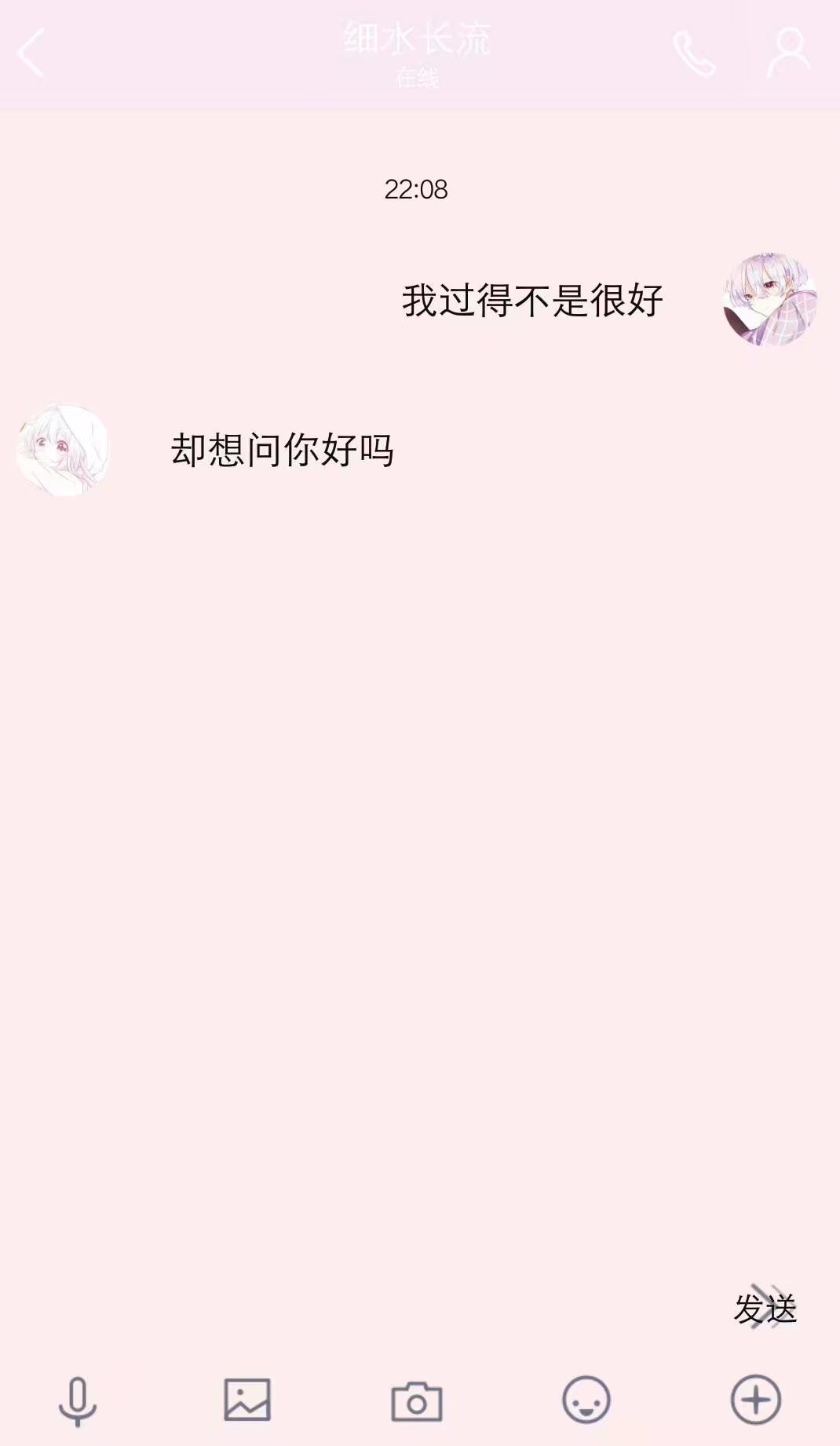840x1446 pixels.
Task: Open the contact profile icon
Action: pyautogui.click(x=788, y=53)
